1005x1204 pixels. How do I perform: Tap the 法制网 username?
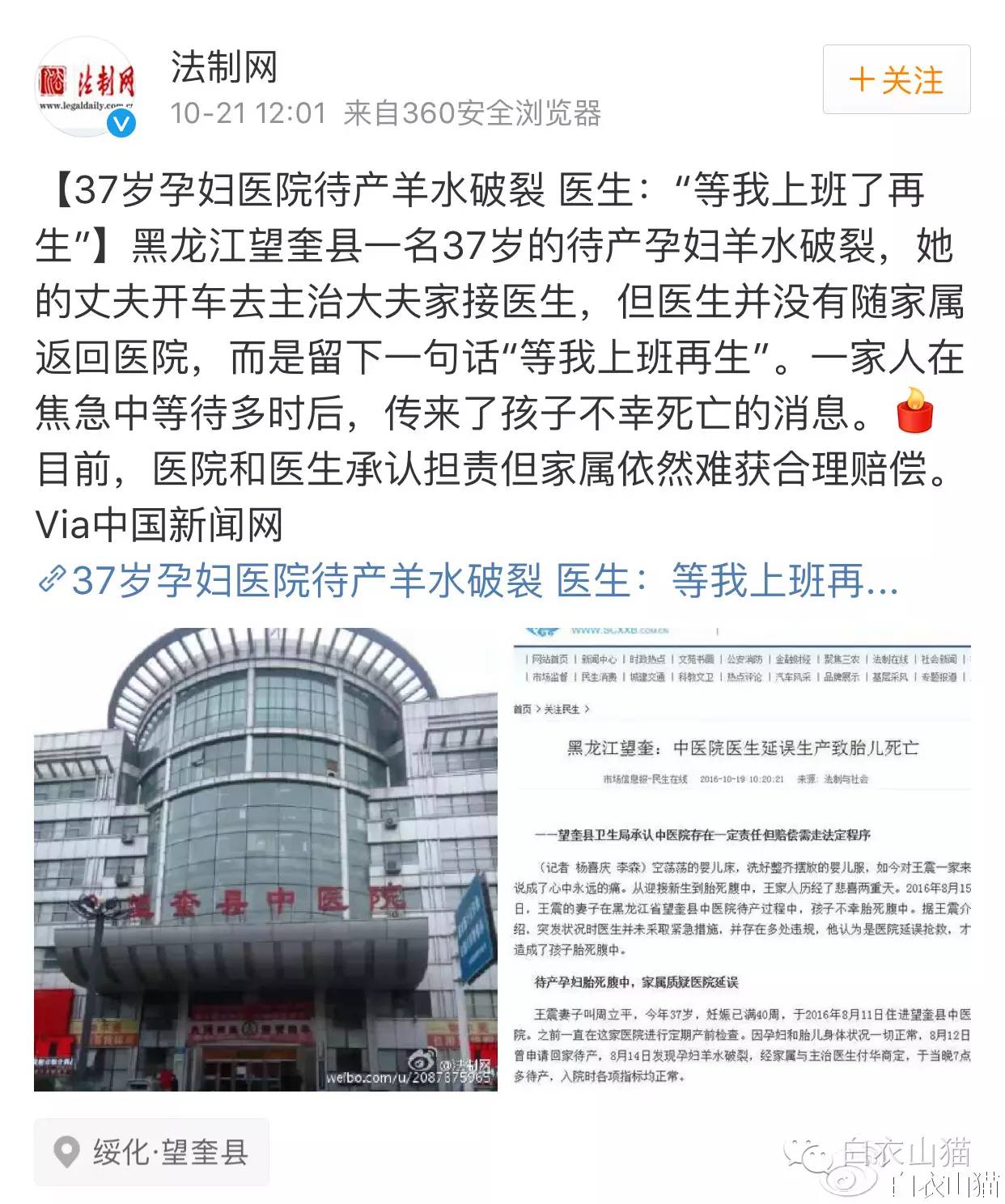pyautogui.click(x=224, y=66)
